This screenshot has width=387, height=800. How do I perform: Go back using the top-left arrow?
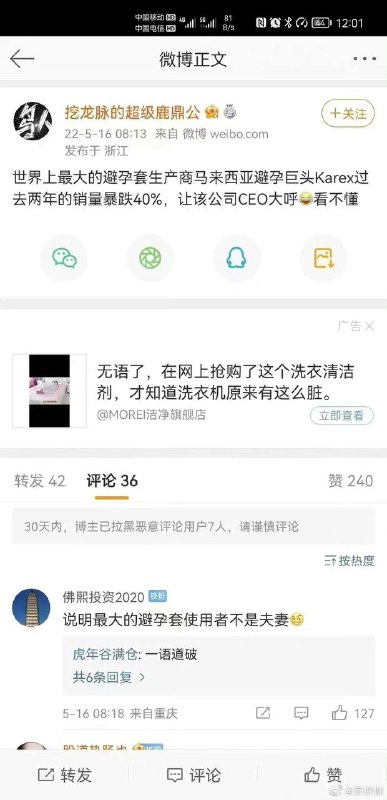(22, 59)
